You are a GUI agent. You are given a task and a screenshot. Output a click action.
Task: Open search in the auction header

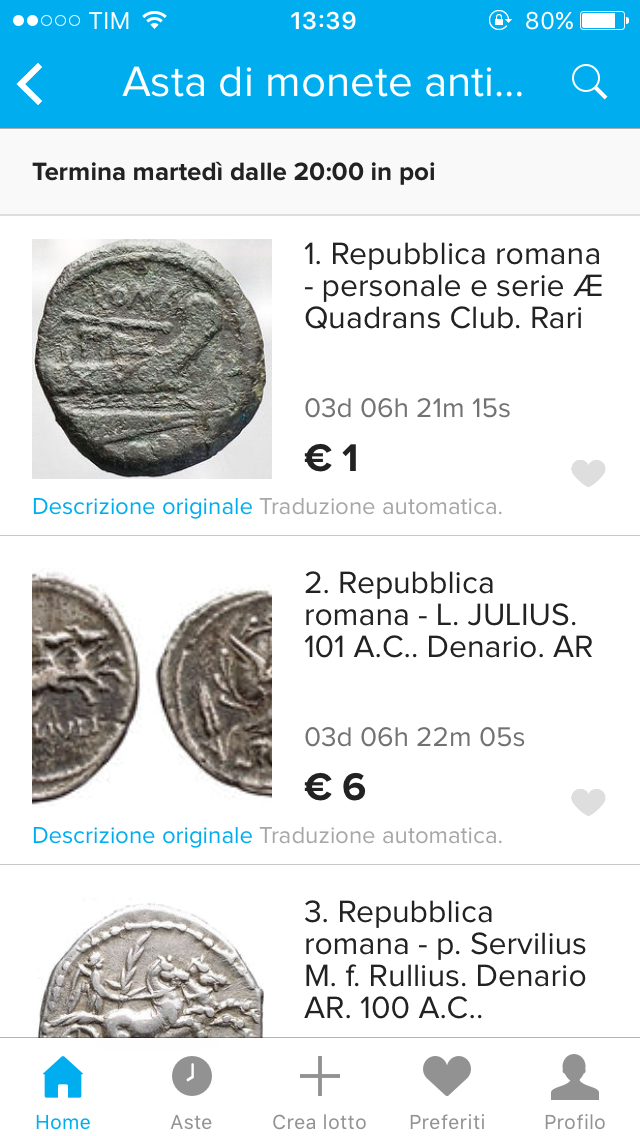point(589,83)
